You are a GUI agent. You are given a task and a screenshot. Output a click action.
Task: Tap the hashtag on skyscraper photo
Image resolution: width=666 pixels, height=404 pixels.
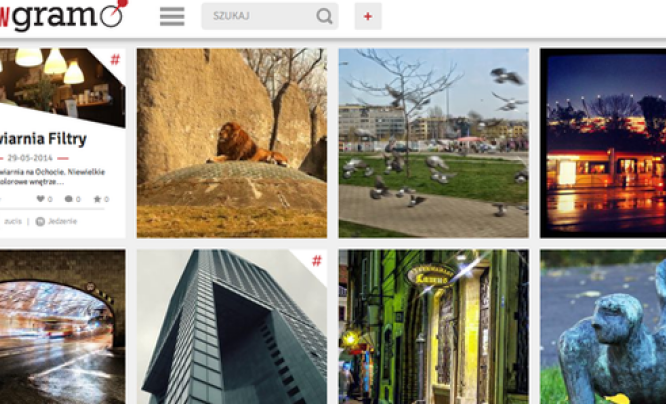pyautogui.click(x=316, y=261)
